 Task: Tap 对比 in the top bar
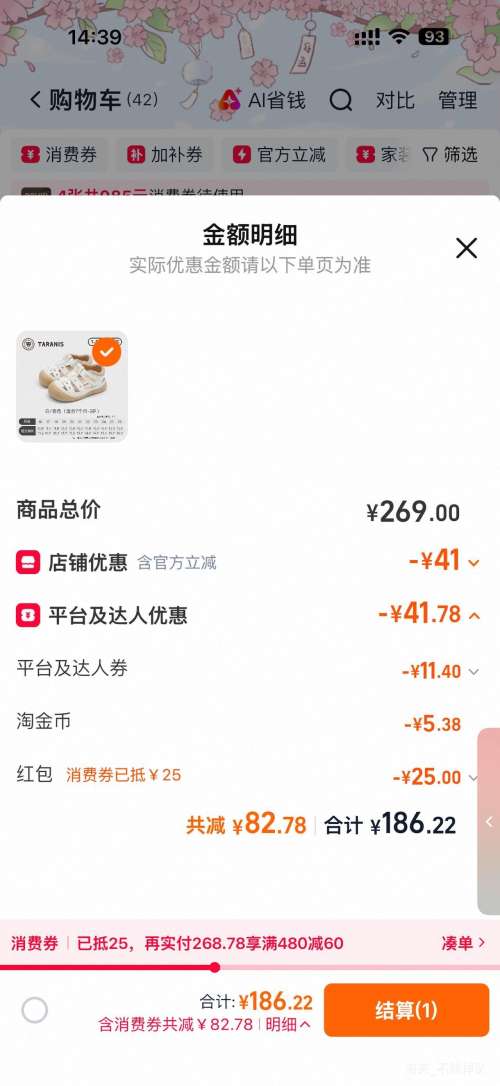tap(395, 100)
